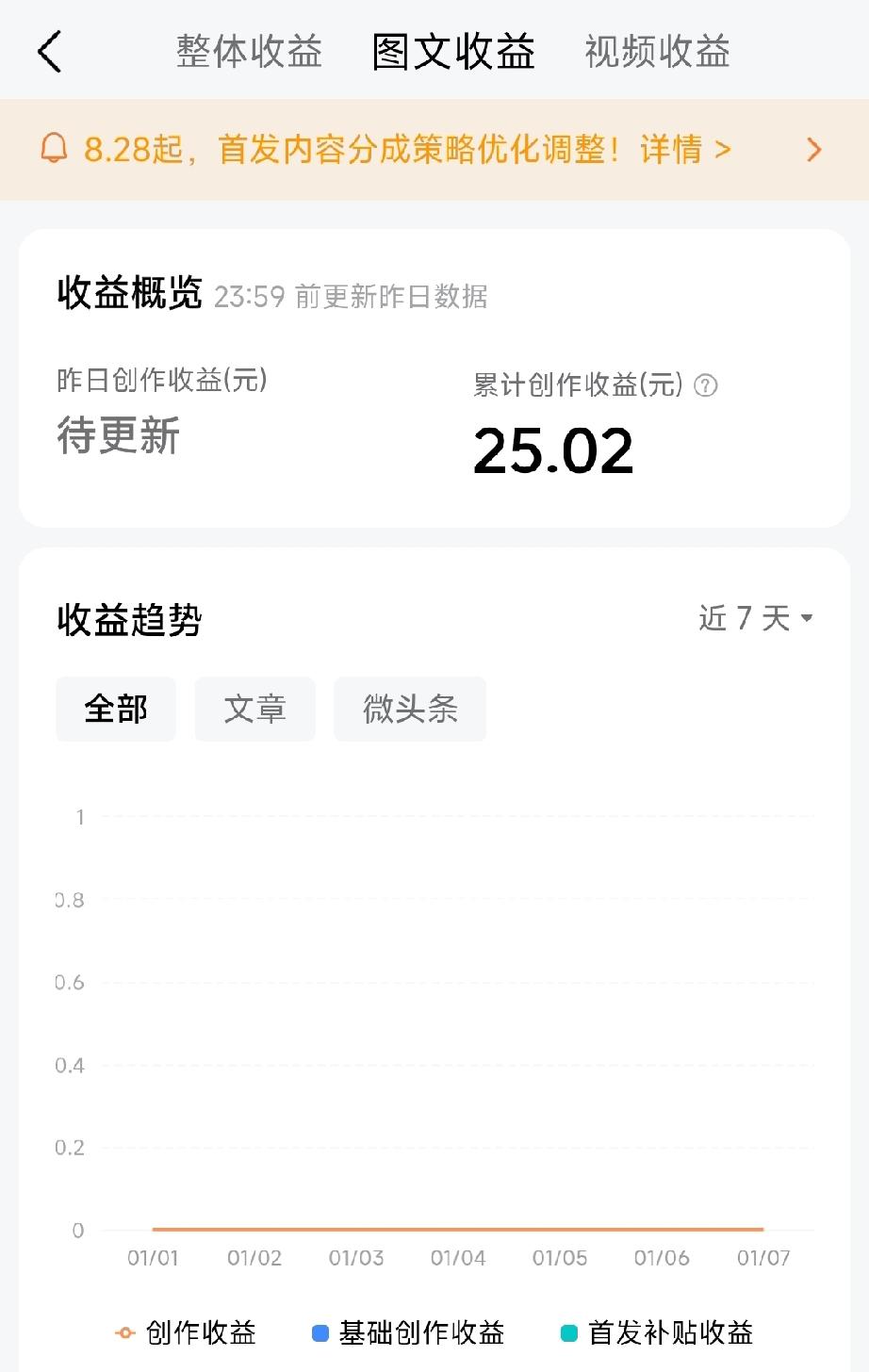Tap the question mark beside 累计创作收益
869x1372 pixels.
707,385
